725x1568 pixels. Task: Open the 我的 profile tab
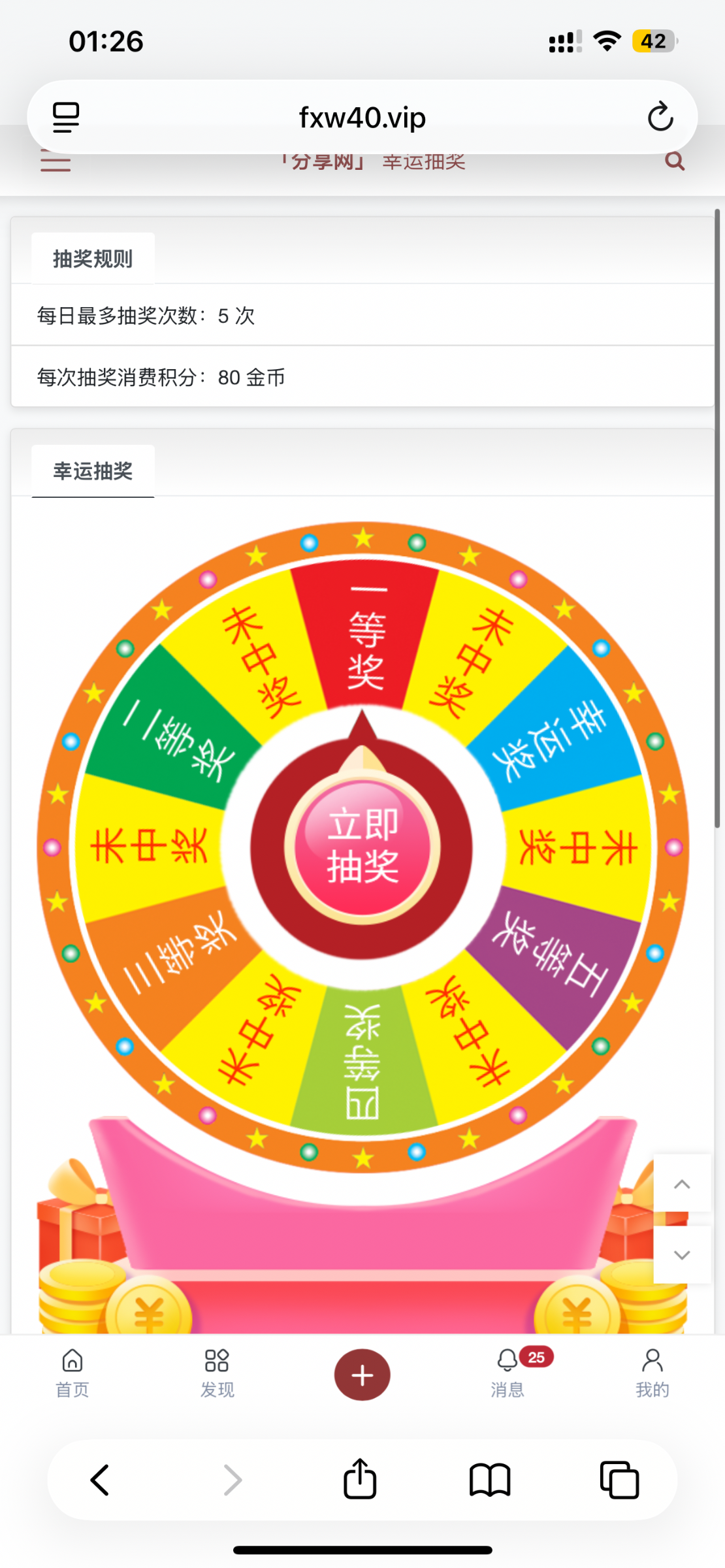click(x=652, y=1373)
